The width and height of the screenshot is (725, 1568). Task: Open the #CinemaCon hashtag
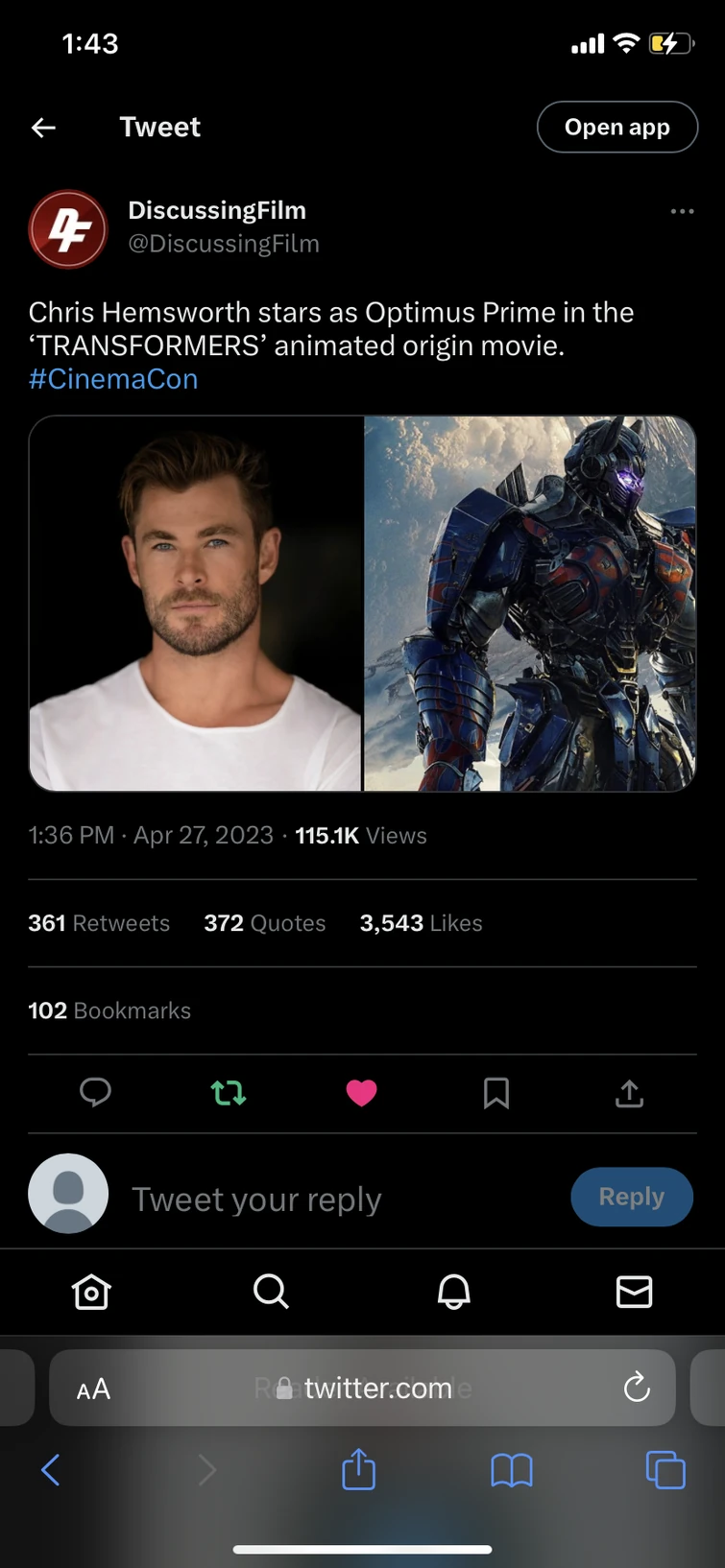click(112, 379)
